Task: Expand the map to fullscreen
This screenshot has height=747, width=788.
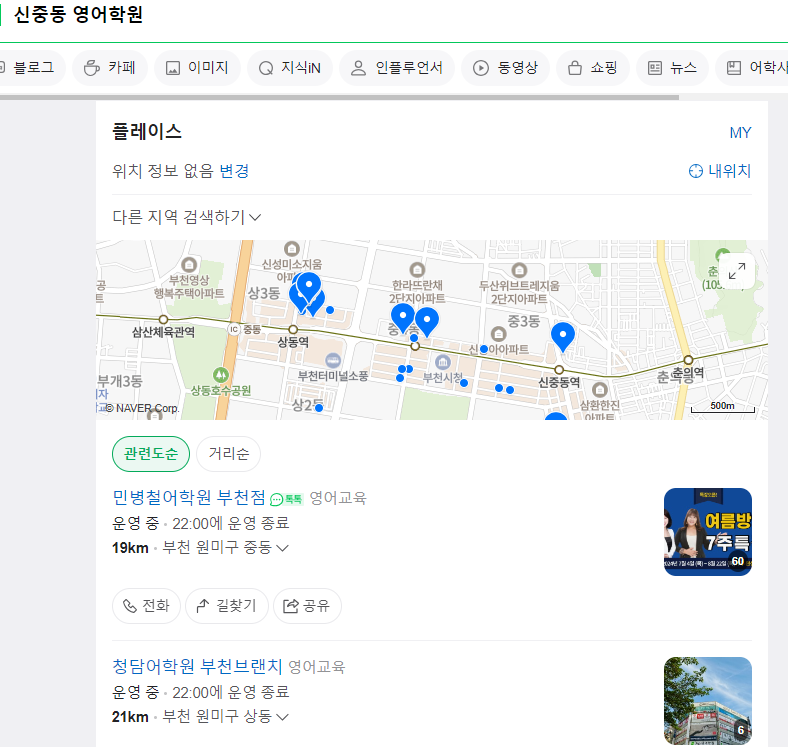Action: pyautogui.click(x=737, y=271)
